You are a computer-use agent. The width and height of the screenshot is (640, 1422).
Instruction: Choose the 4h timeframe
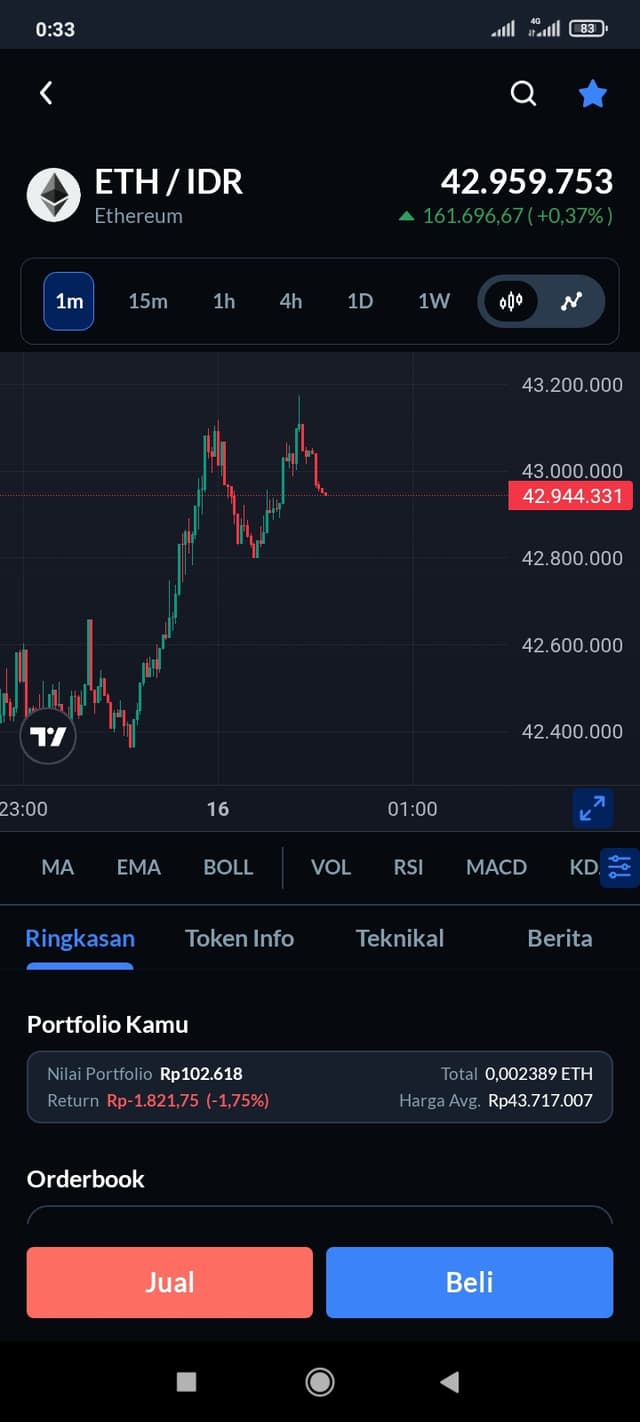coord(291,301)
